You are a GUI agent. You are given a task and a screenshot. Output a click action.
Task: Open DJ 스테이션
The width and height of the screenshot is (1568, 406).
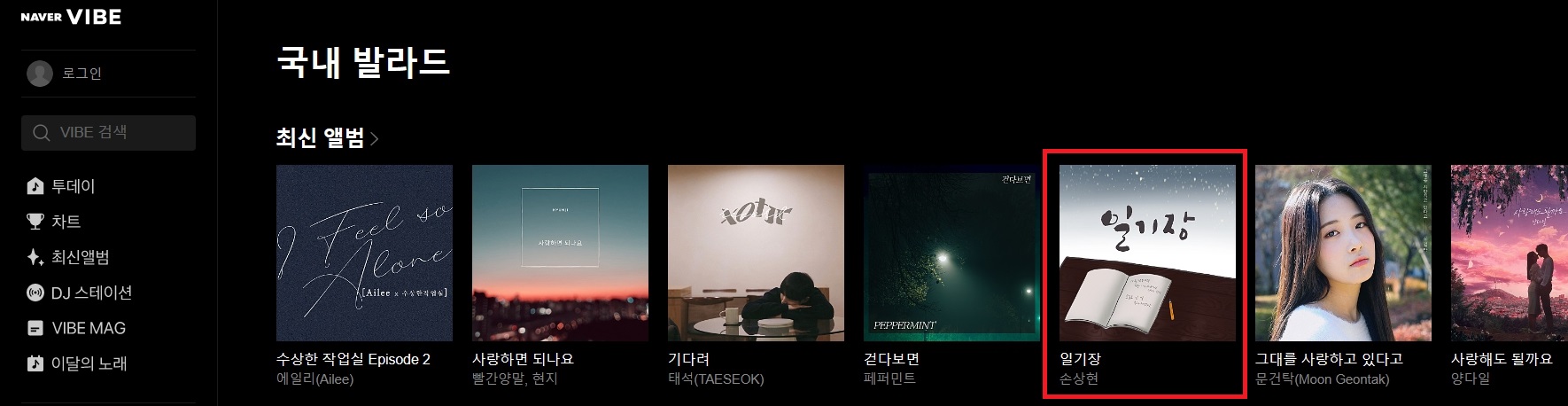[91, 293]
